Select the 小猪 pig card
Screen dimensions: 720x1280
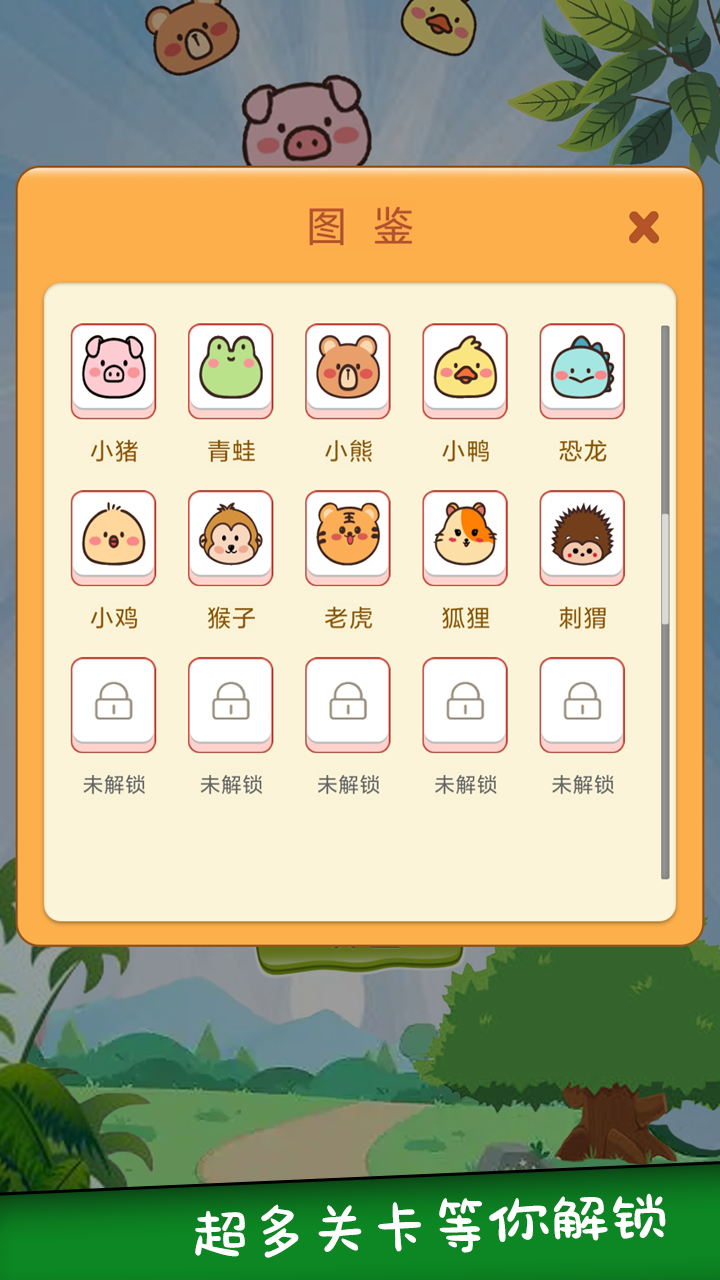[113, 370]
